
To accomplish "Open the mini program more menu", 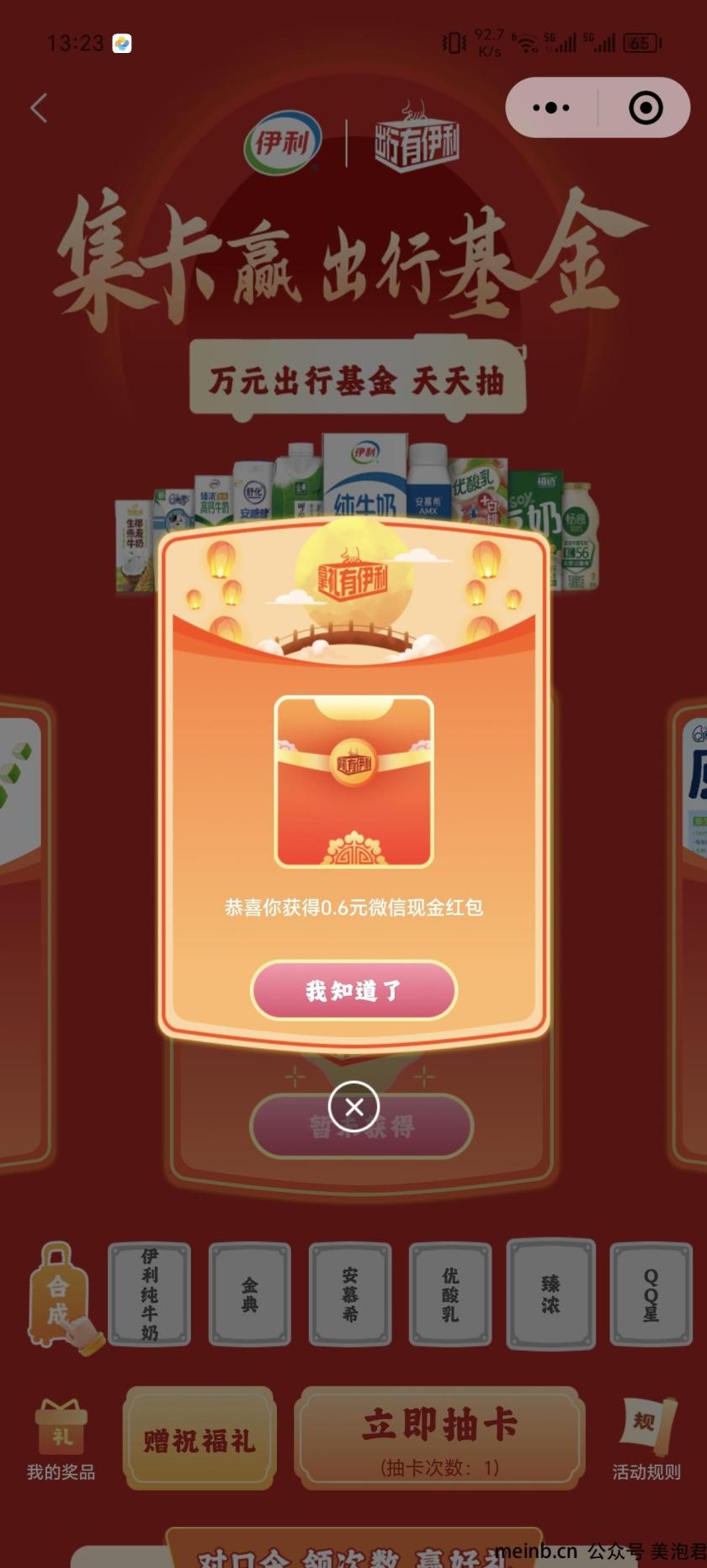I will 551,108.
